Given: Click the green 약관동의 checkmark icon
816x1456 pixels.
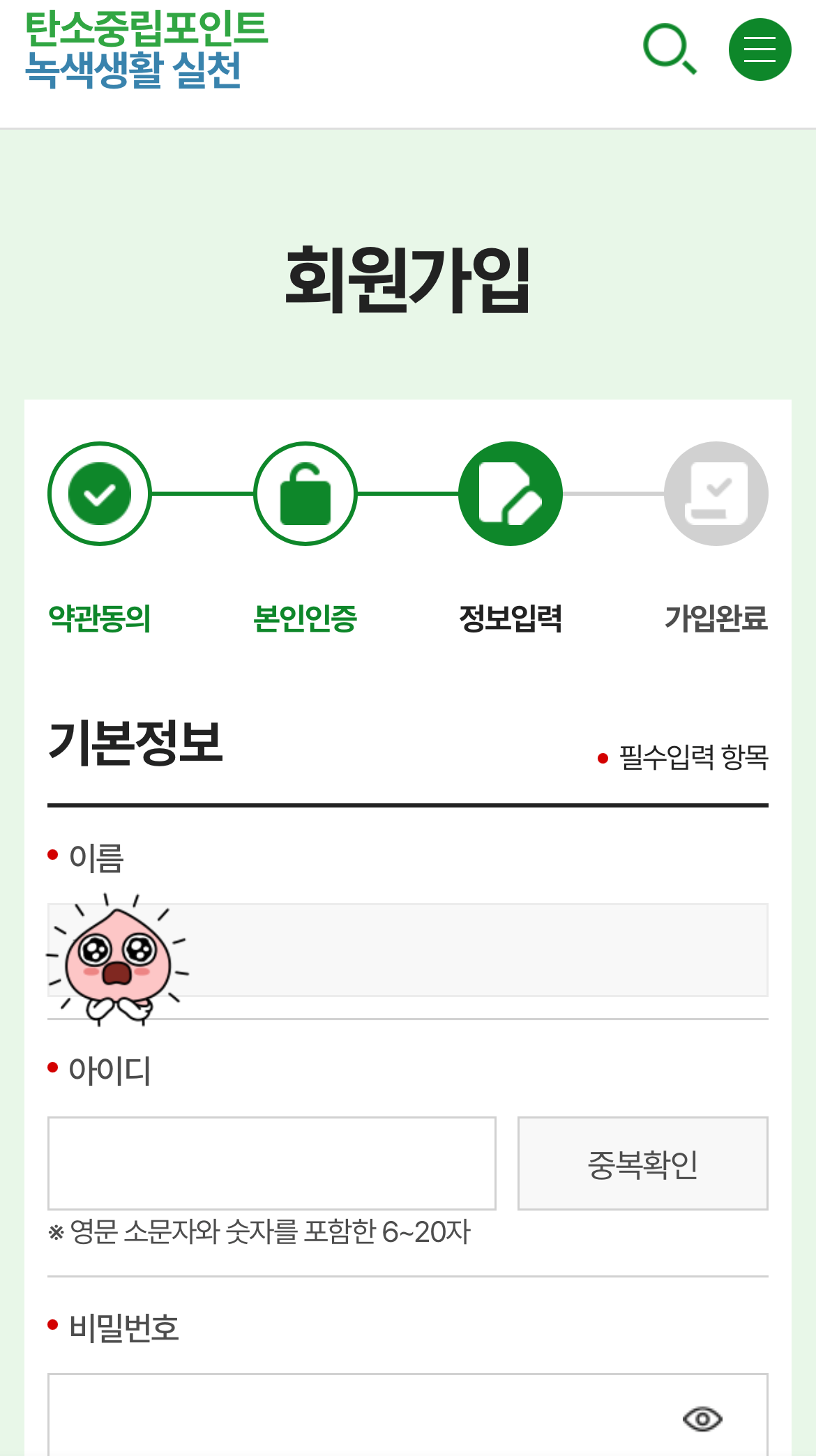Looking at the screenshot, I should pyautogui.click(x=100, y=492).
